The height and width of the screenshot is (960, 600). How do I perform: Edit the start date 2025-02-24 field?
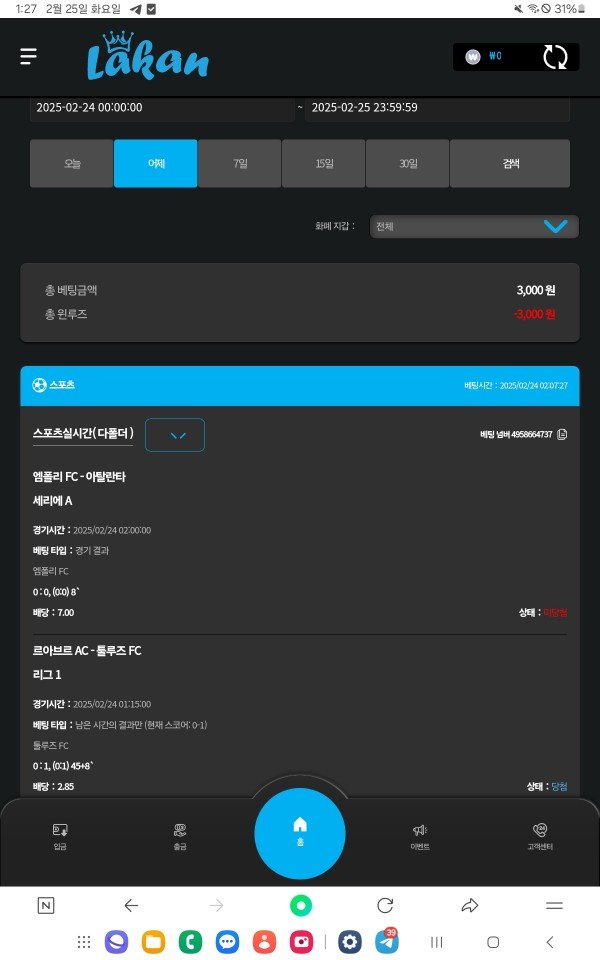coord(161,108)
